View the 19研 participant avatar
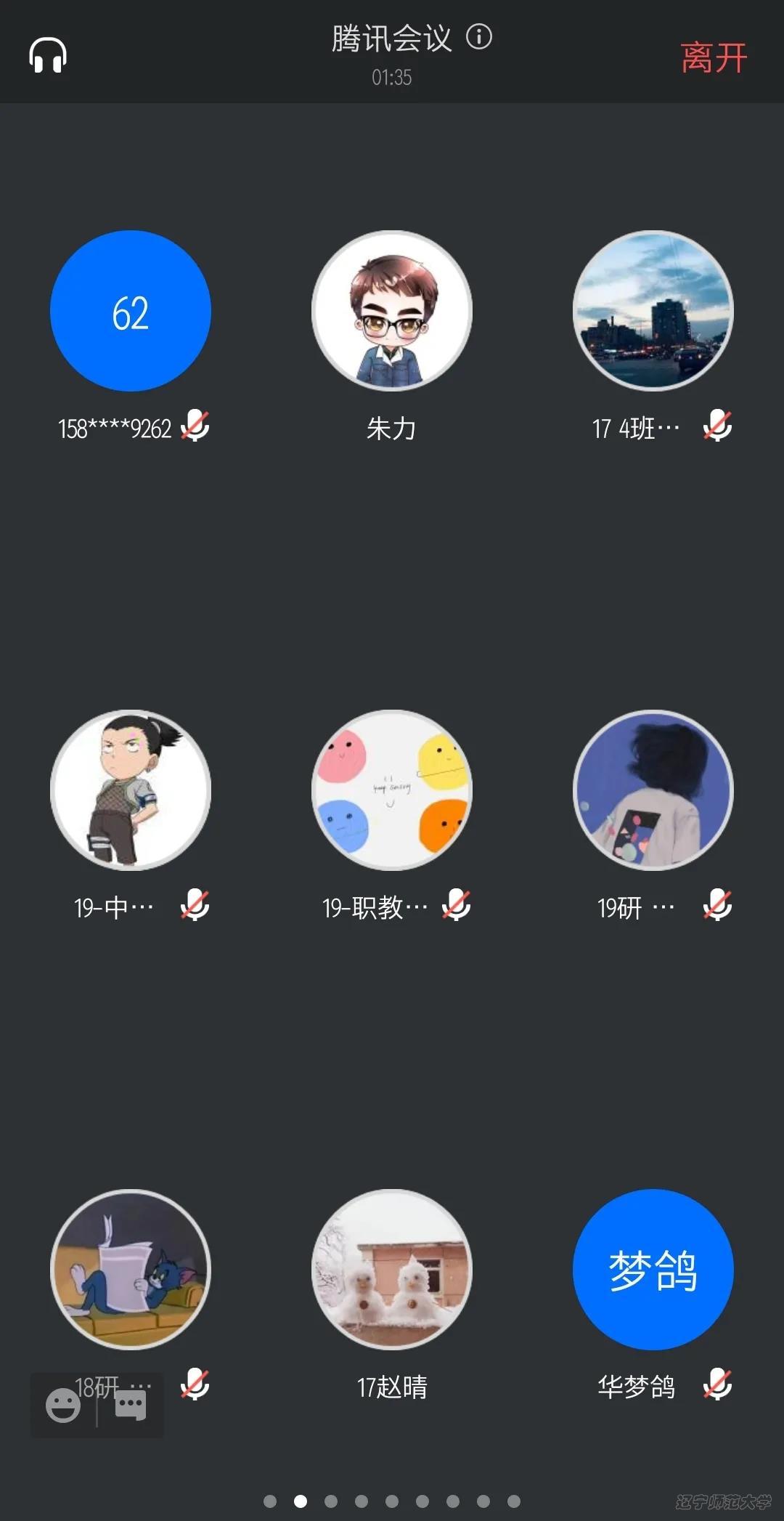This screenshot has height=1521, width=784. pyautogui.click(x=653, y=790)
